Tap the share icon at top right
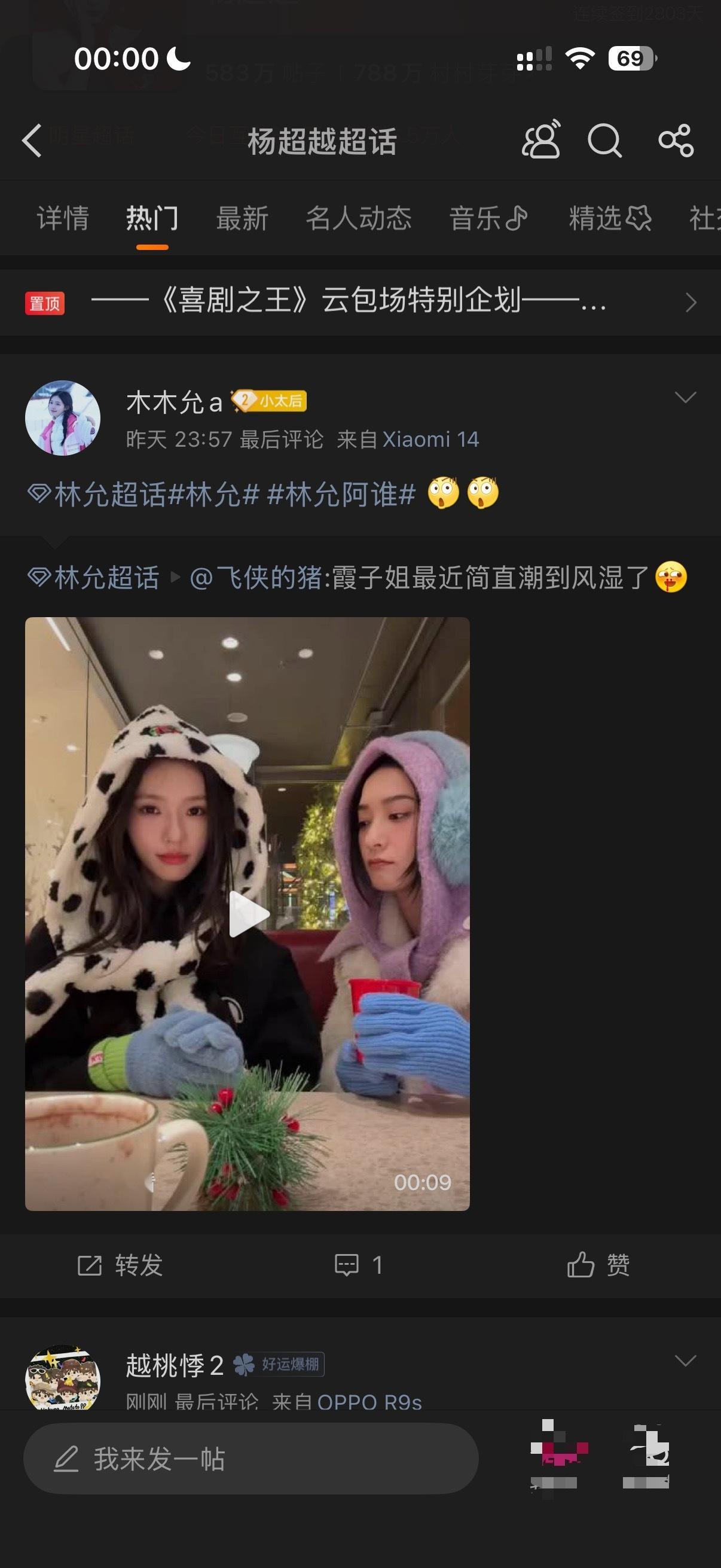The image size is (721, 1568). click(x=677, y=141)
